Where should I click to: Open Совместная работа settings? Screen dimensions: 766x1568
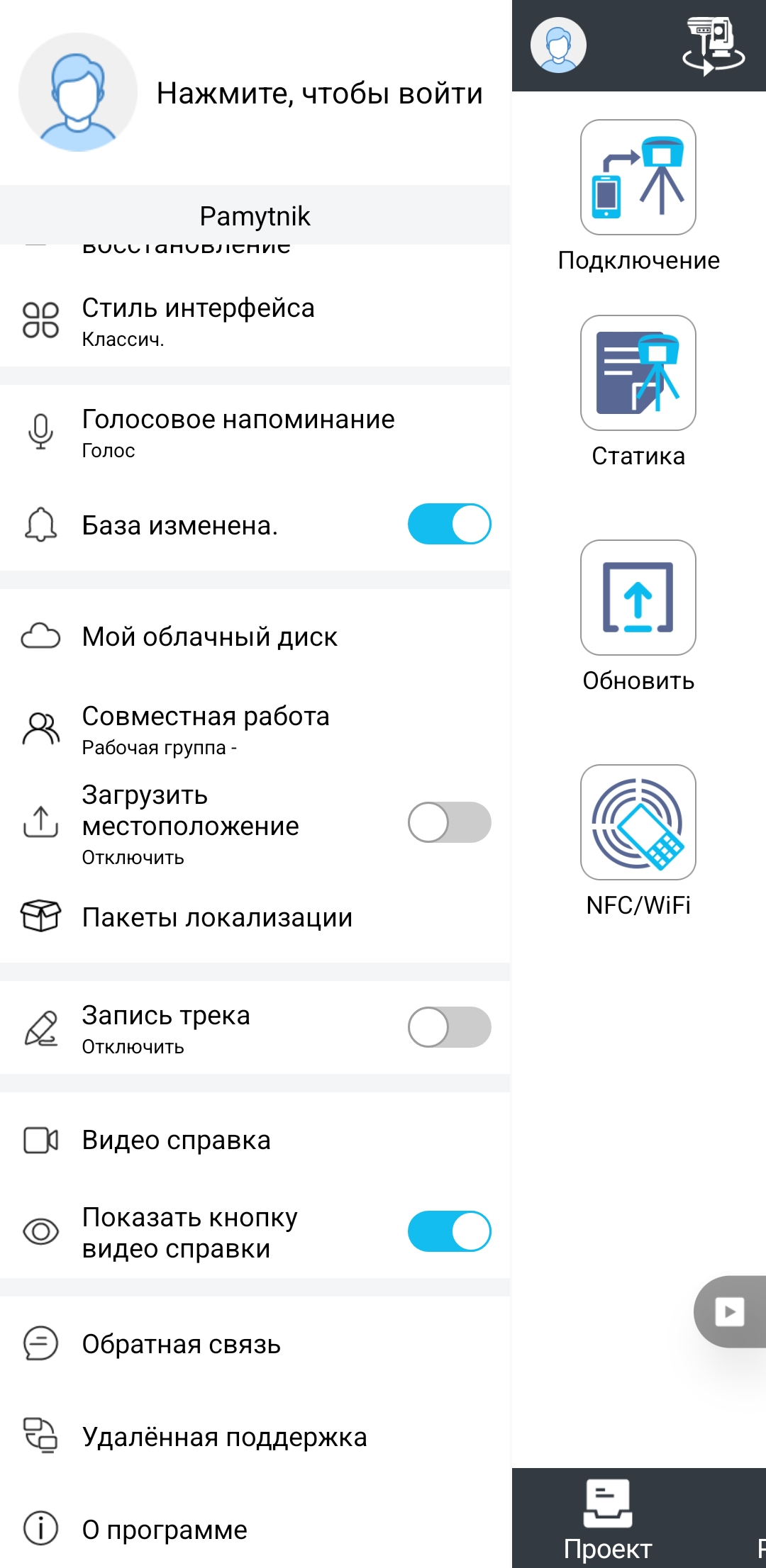pyautogui.click(x=206, y=729)
